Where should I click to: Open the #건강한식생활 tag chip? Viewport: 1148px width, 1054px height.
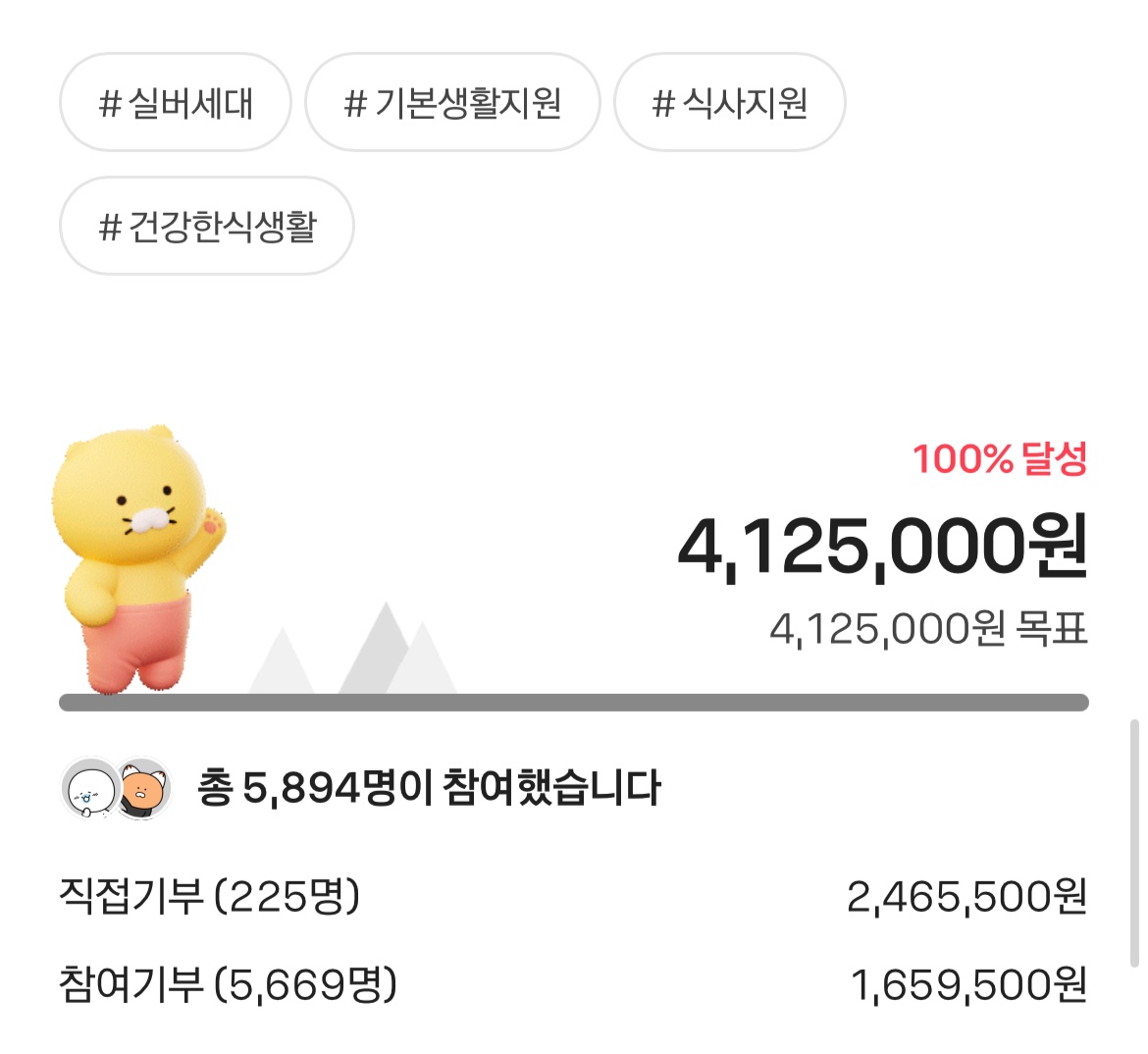(x=207, y=227)
